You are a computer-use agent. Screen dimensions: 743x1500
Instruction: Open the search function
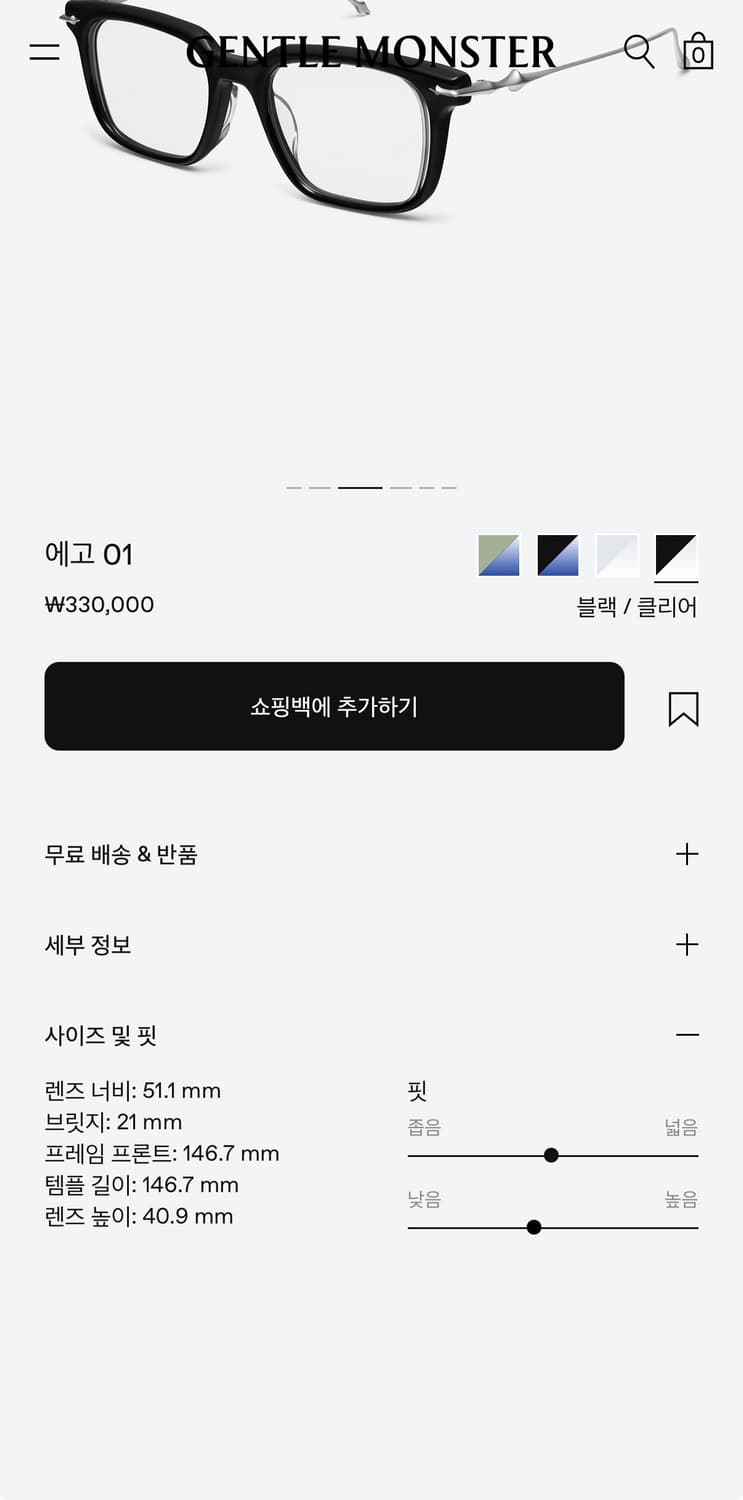tap(638, 51)
